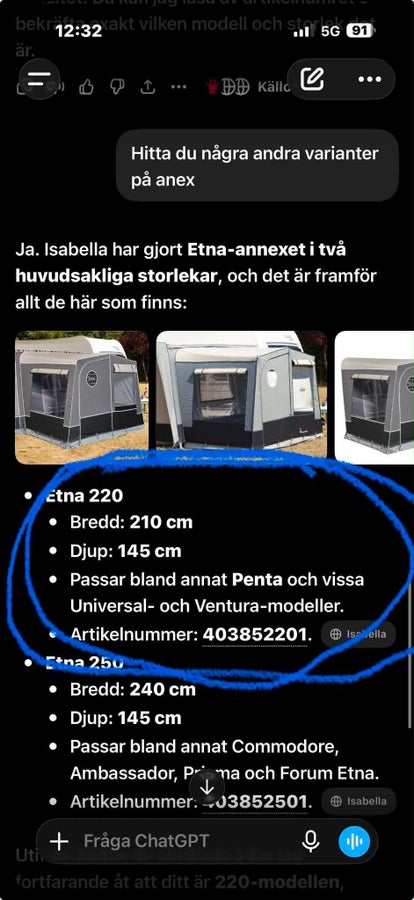
Task: Start voice mode with the blue waveform button
Action: click(354, 842)
